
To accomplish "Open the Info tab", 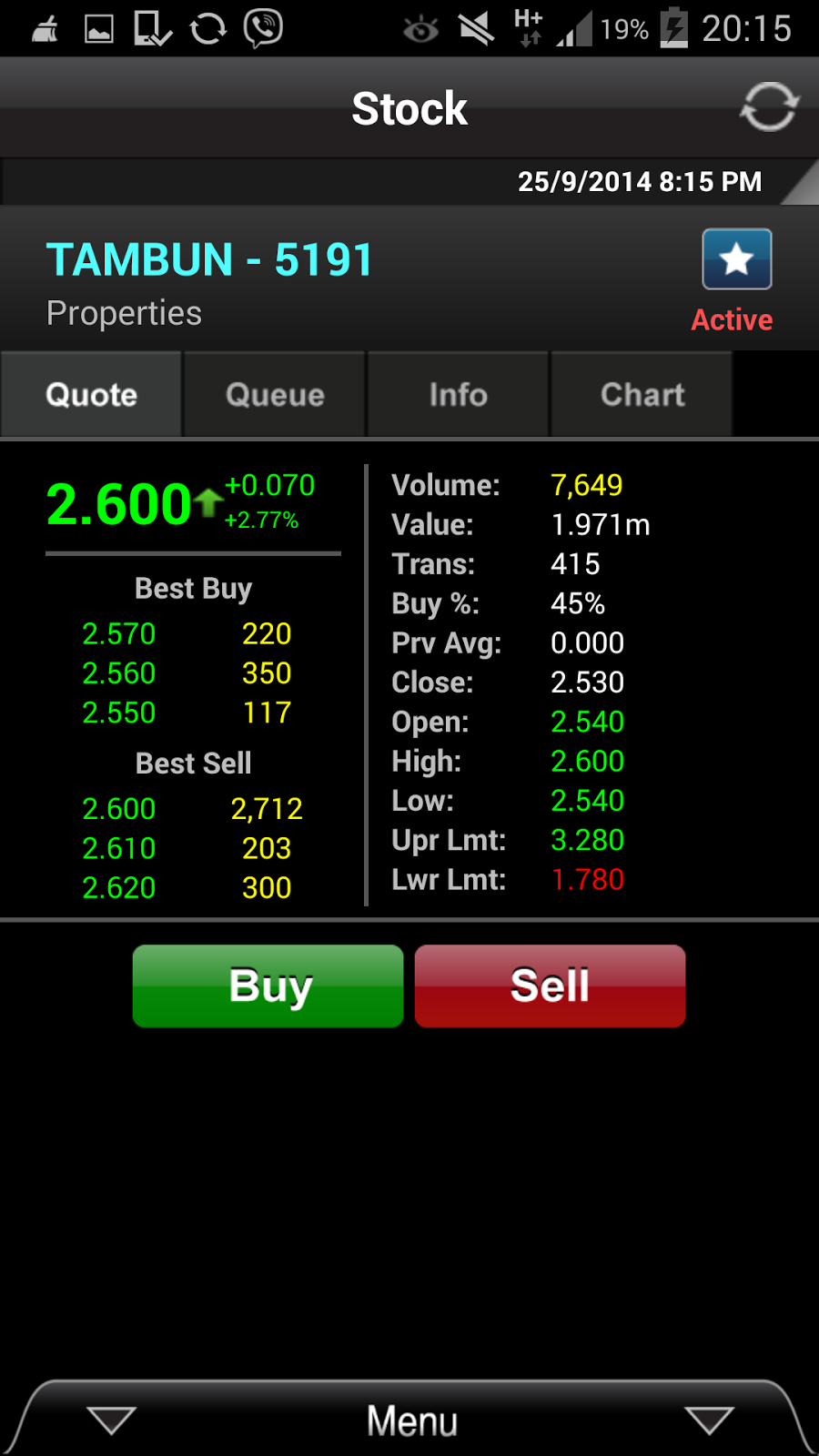I will point(459,395).
